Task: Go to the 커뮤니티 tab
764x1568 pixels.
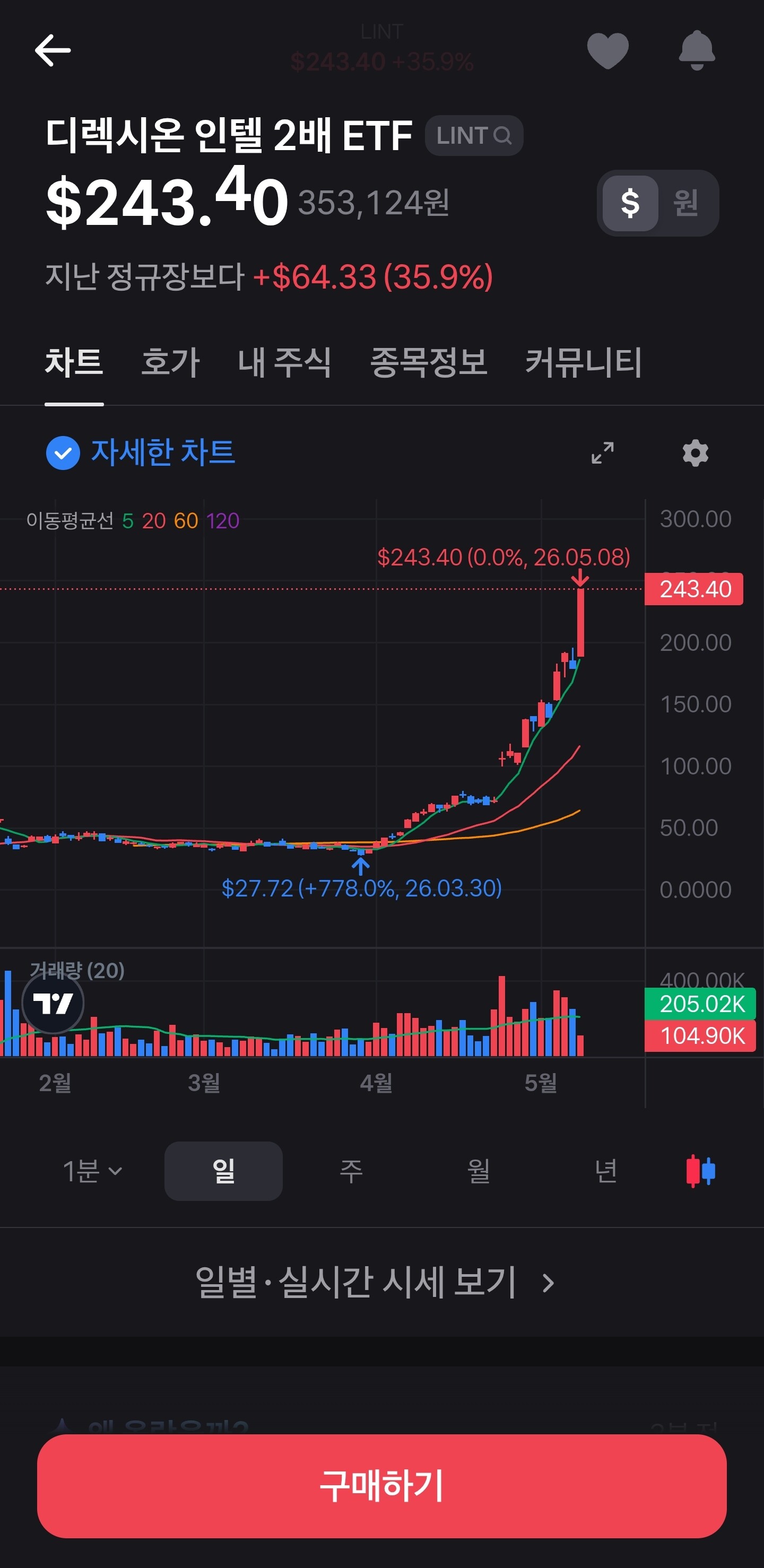Action: point(583,362)
